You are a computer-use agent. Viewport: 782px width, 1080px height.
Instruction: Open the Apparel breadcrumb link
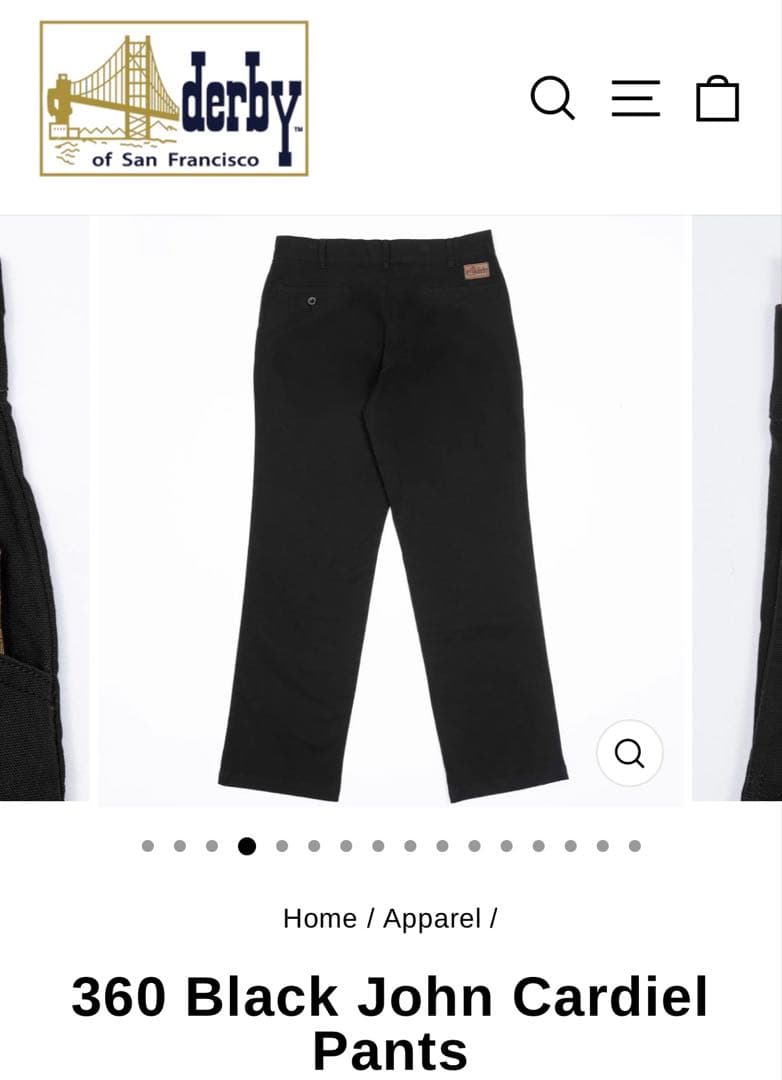432,918
